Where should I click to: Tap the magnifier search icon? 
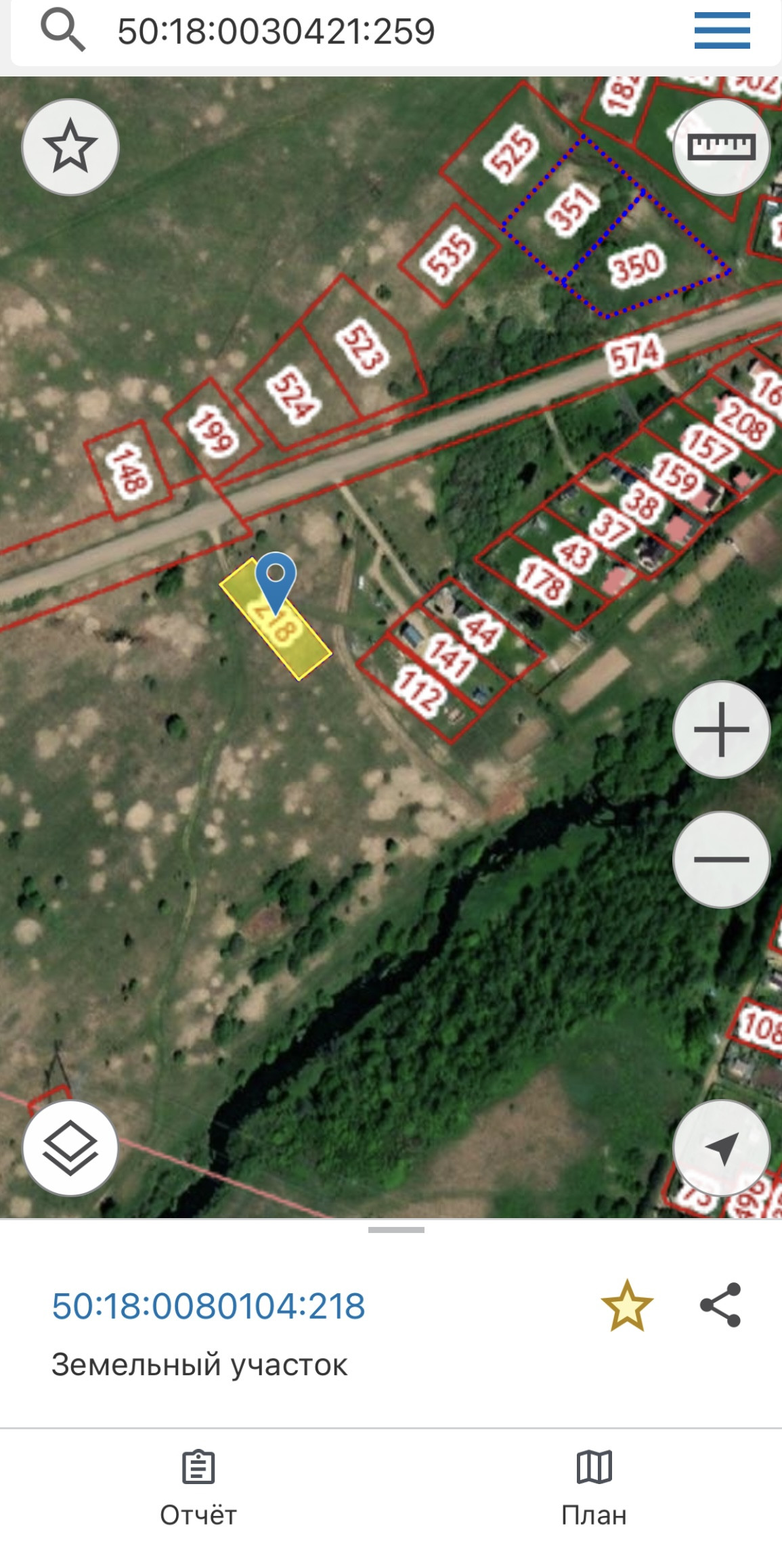(x=62, y=30)
